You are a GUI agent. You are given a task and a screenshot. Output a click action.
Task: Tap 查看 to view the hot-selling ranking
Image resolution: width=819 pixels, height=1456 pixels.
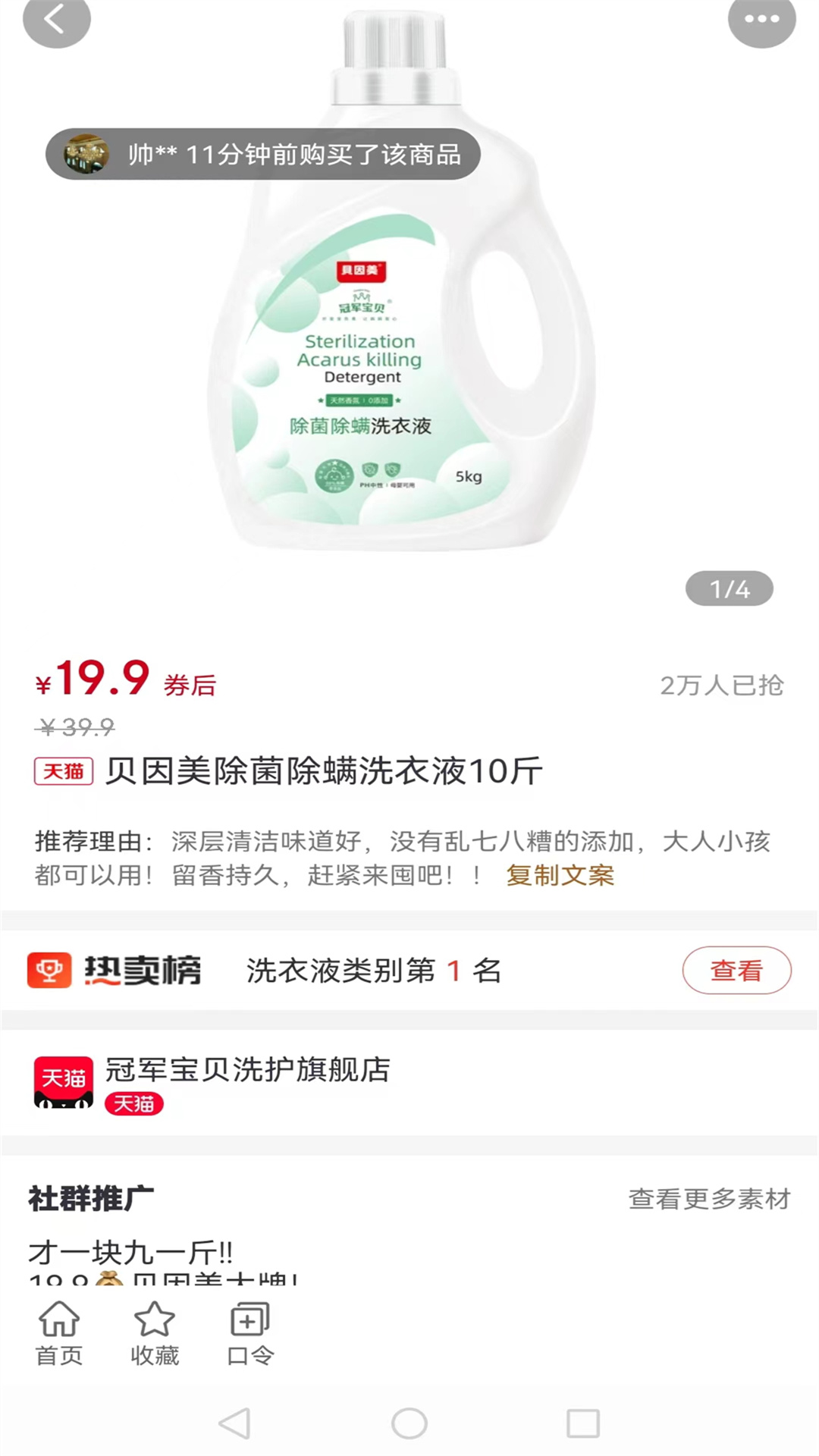click(x=736, y=970)
